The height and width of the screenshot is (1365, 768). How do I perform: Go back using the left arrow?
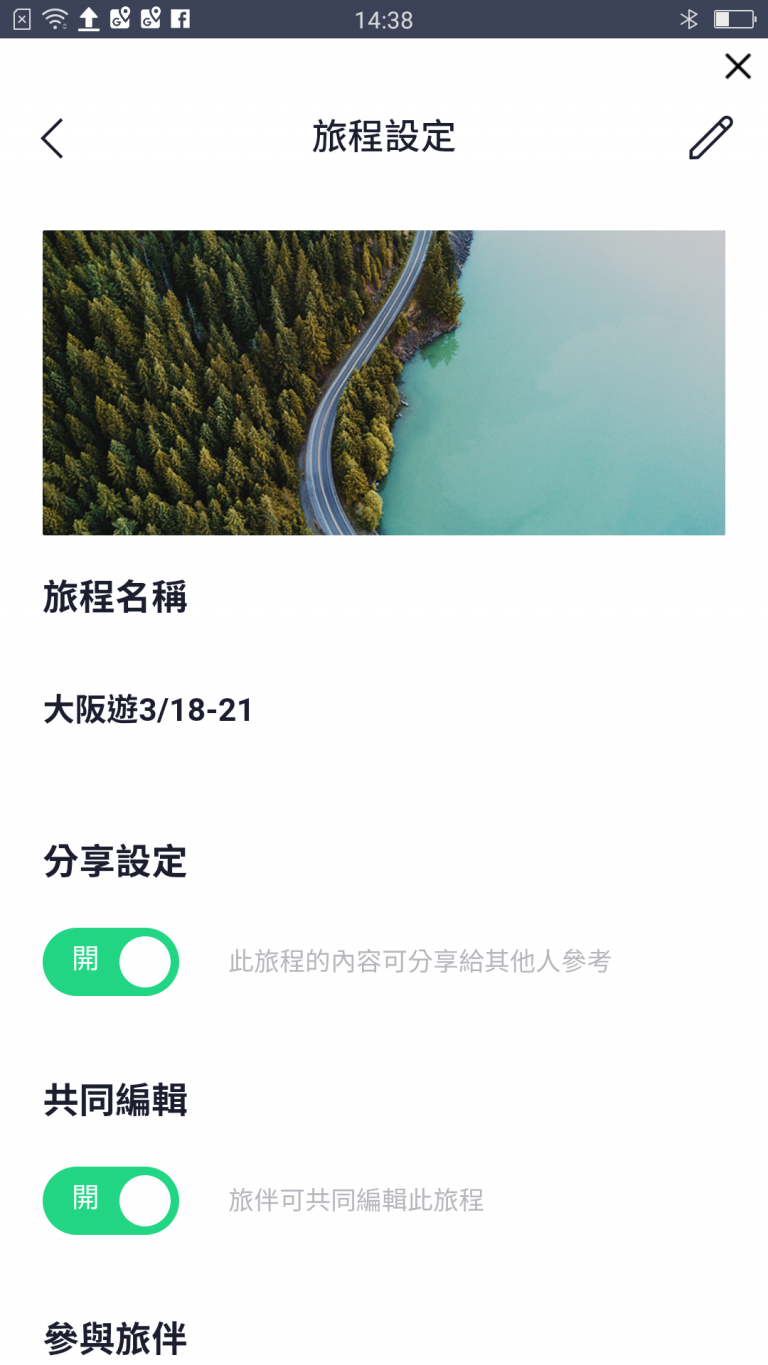click(x=52, y=138)
